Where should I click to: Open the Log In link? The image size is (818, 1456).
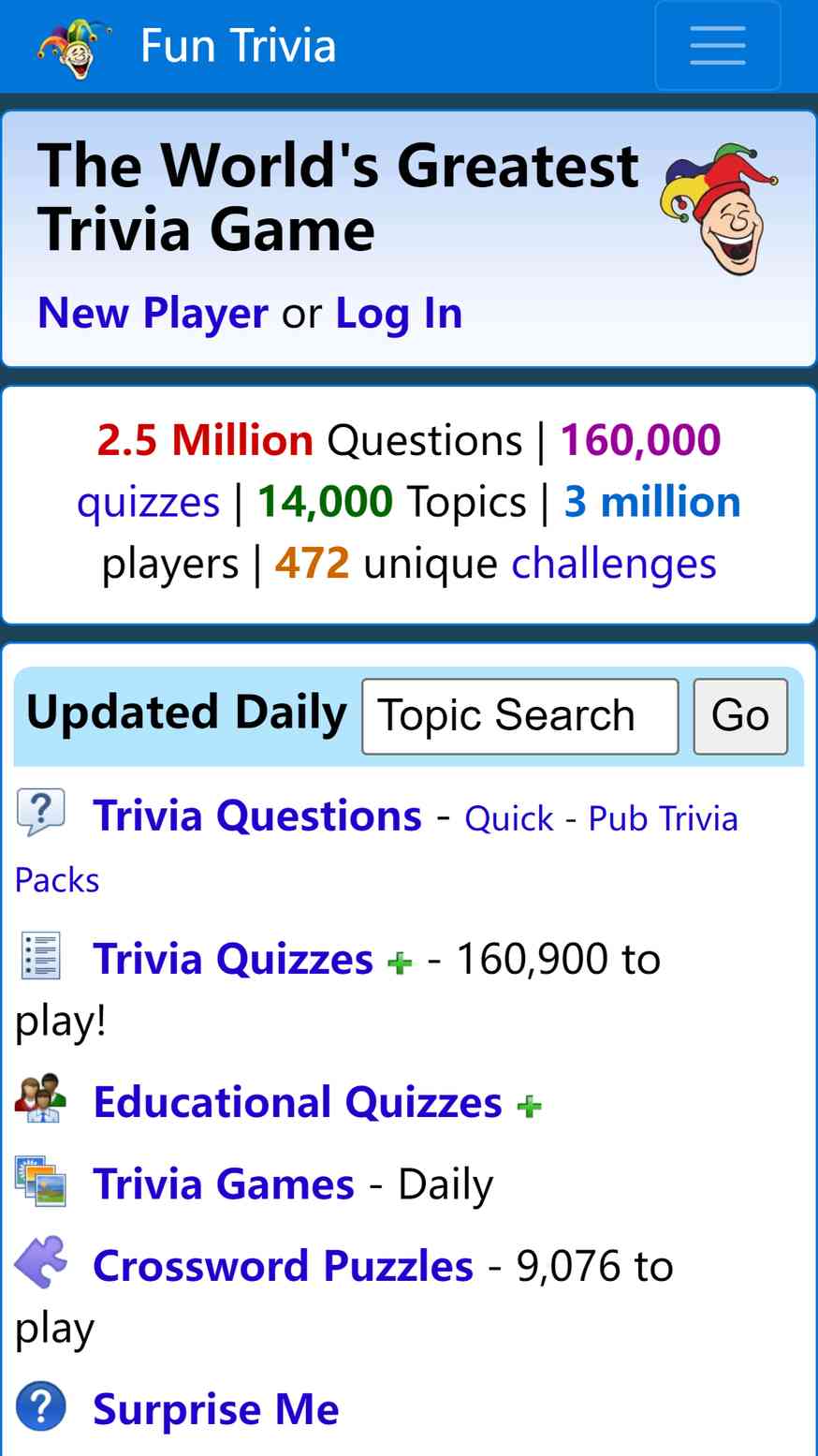pyautogui.click(x=399, y=313)
